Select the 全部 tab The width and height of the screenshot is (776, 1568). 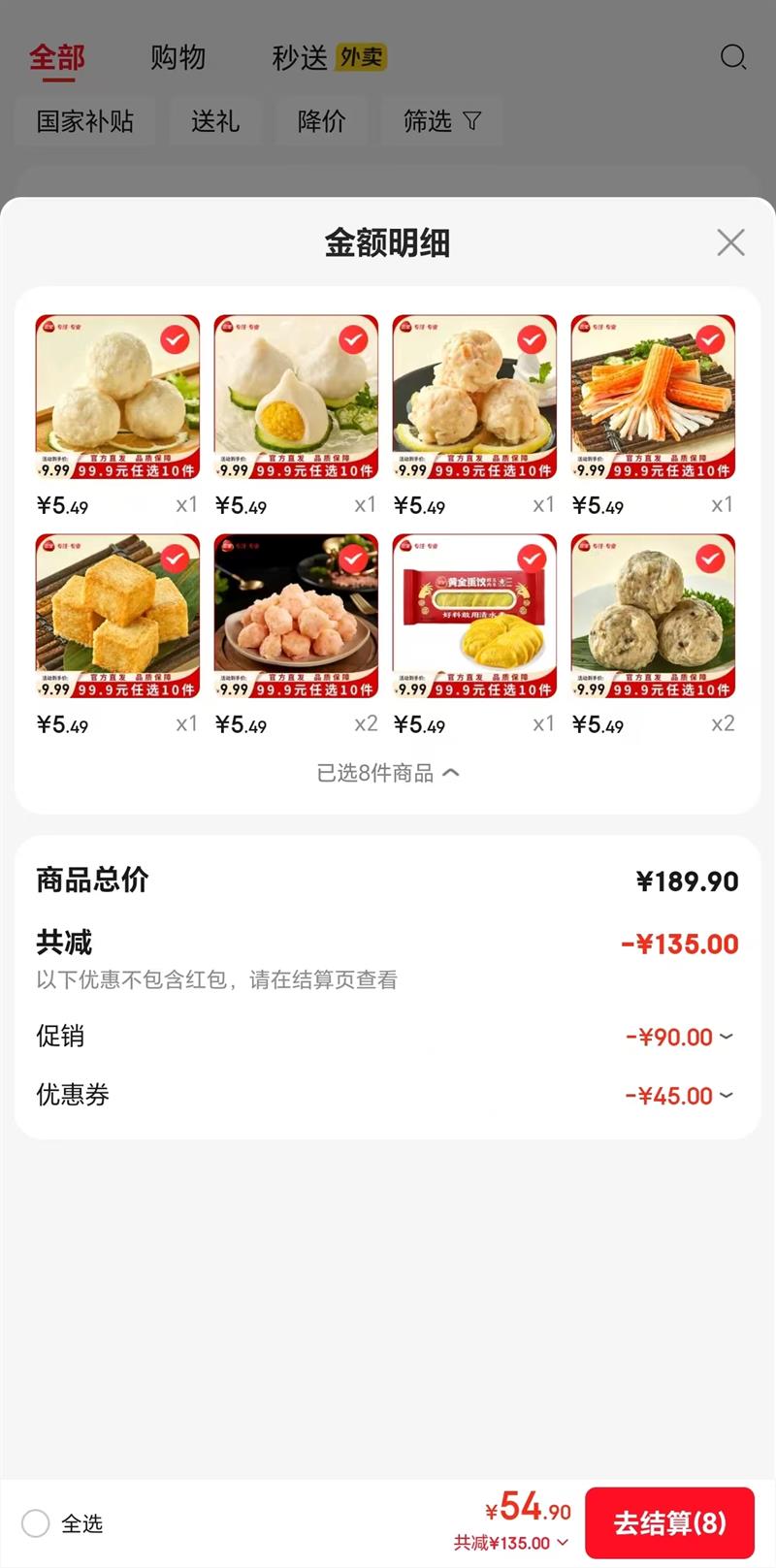point(56,57)
